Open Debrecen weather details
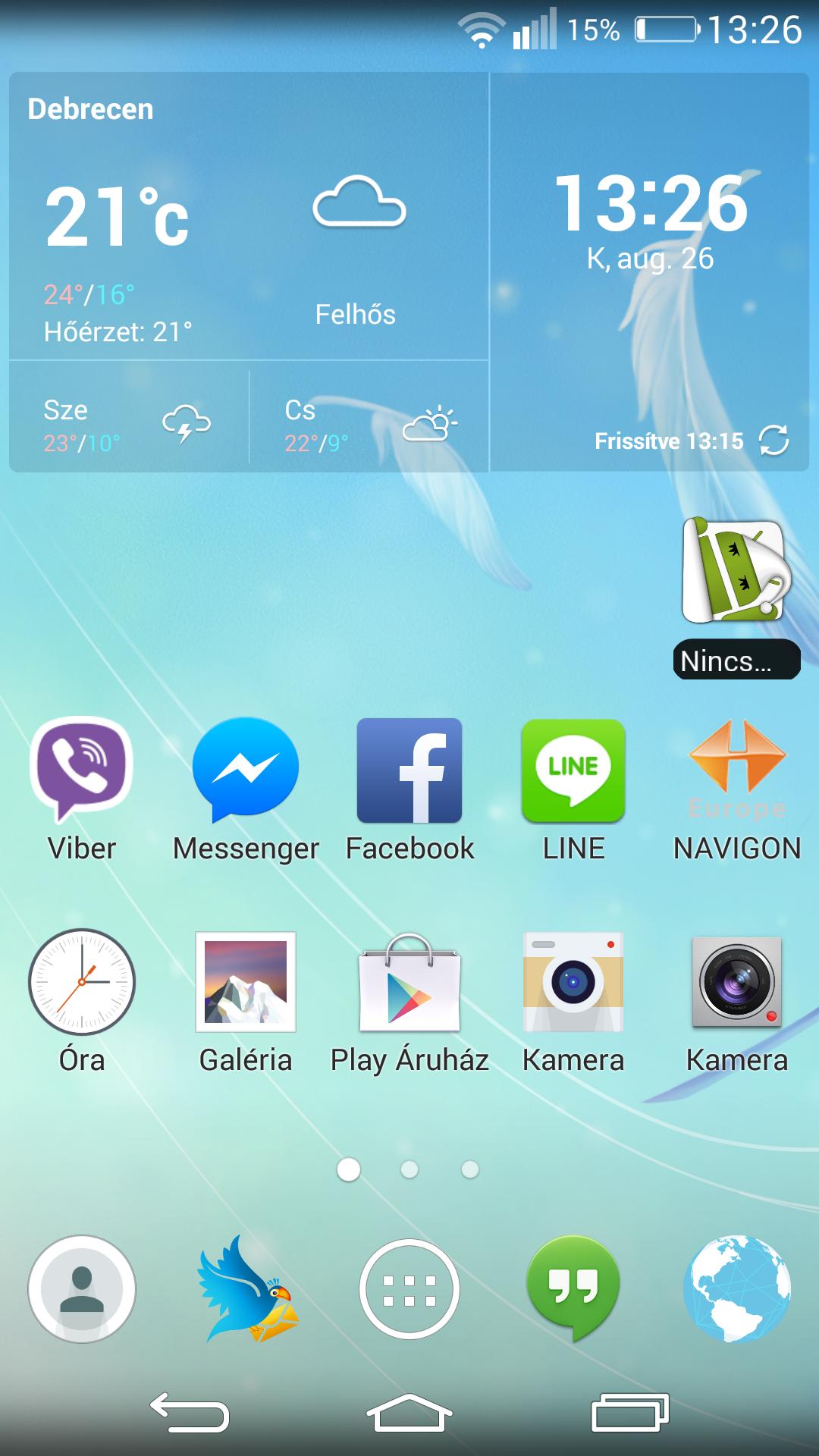Viewport: 819px width, 1456px height. pyautogui.click(x=249, y=216)
